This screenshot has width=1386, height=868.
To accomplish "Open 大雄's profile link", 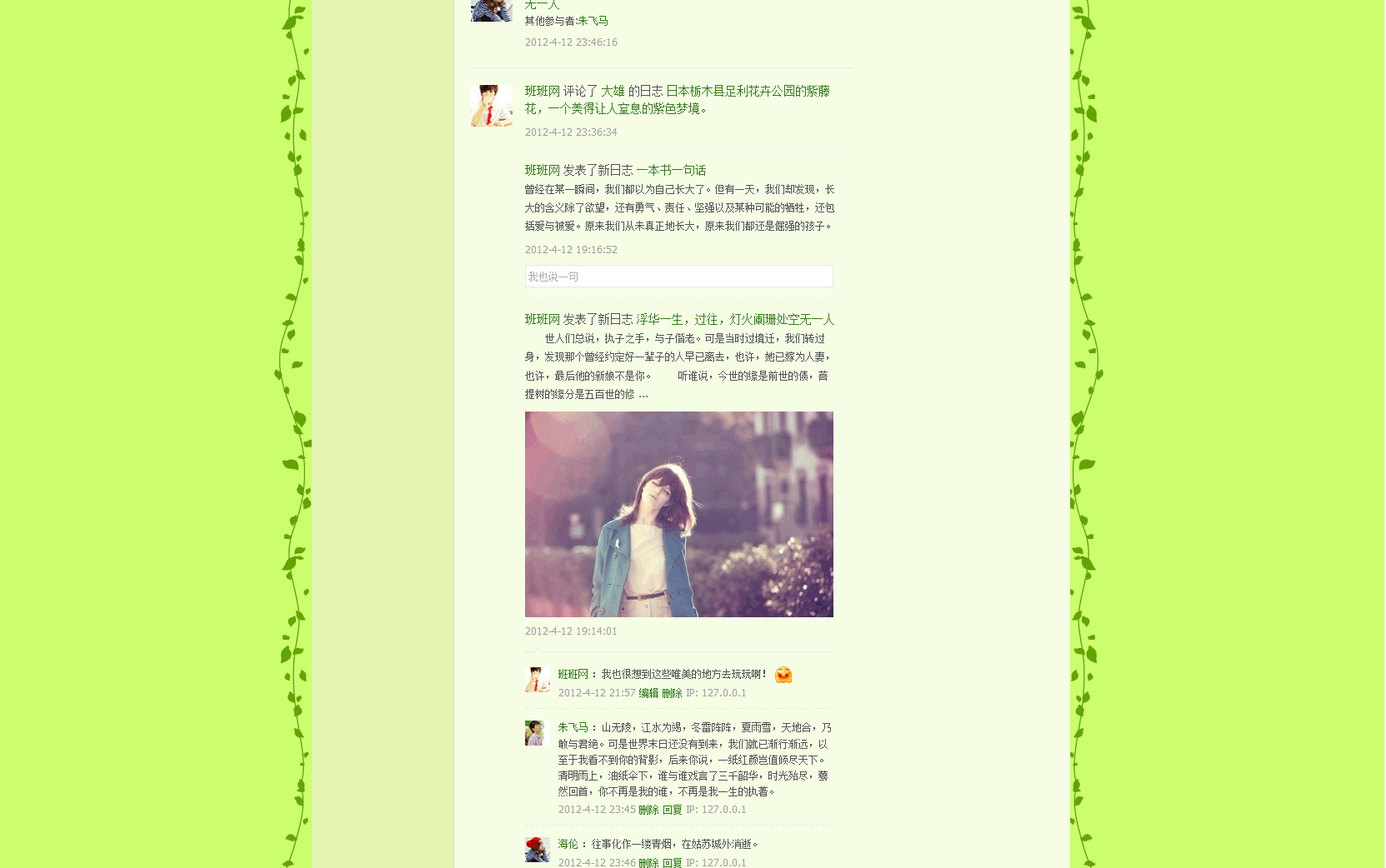I will [x=613, y=91].
